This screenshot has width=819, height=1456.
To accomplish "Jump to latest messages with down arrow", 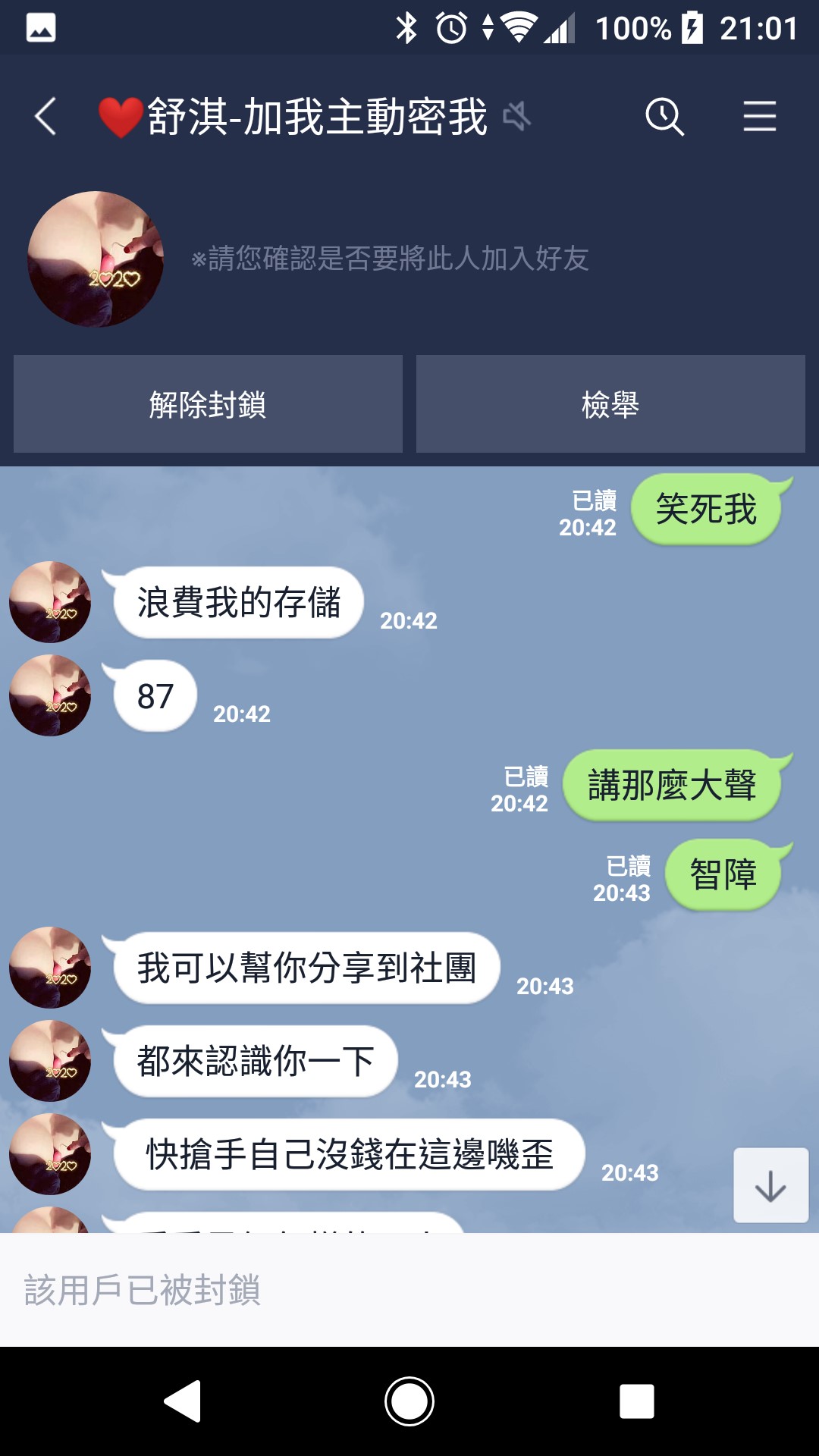I will (x=770, y=1185).
